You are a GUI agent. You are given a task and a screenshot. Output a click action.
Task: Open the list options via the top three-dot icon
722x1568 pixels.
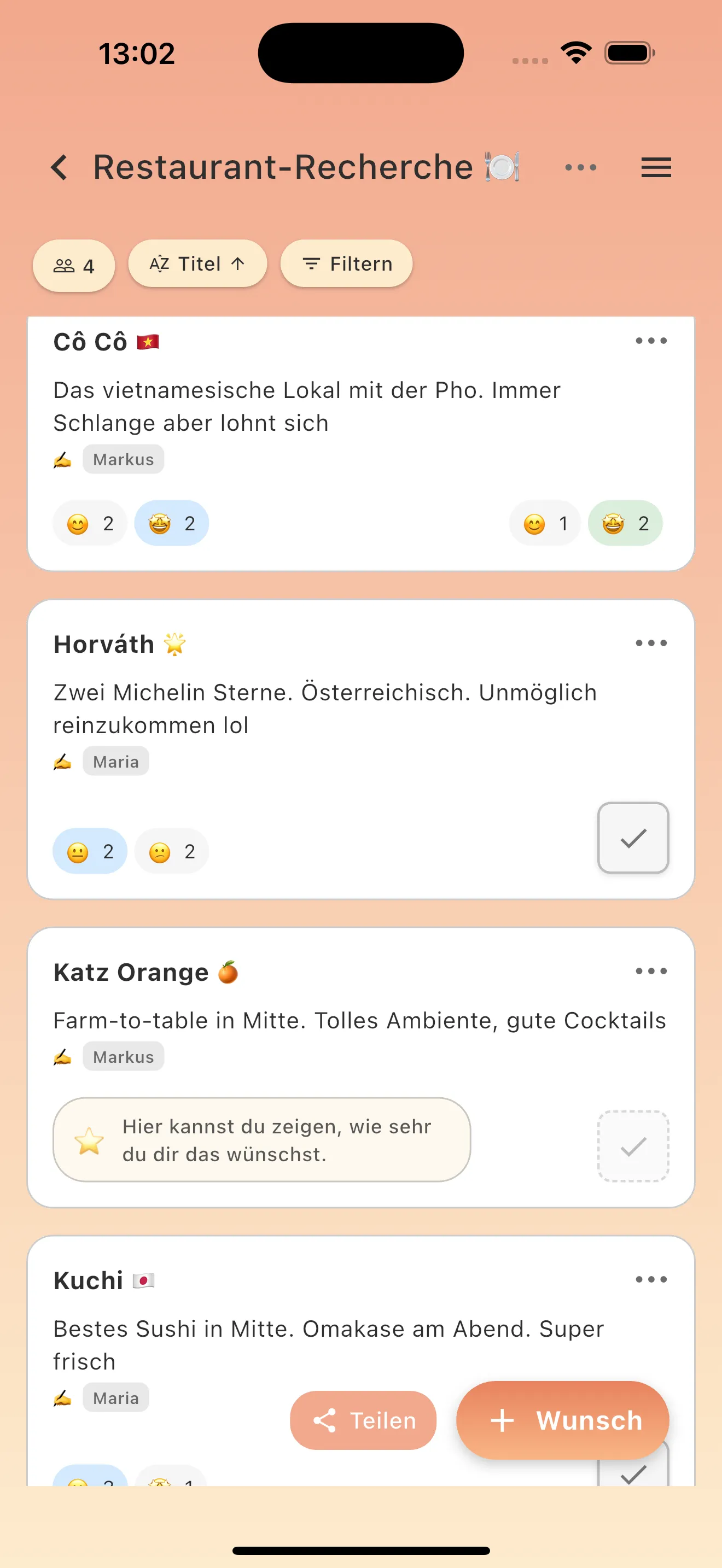(580, 167)
